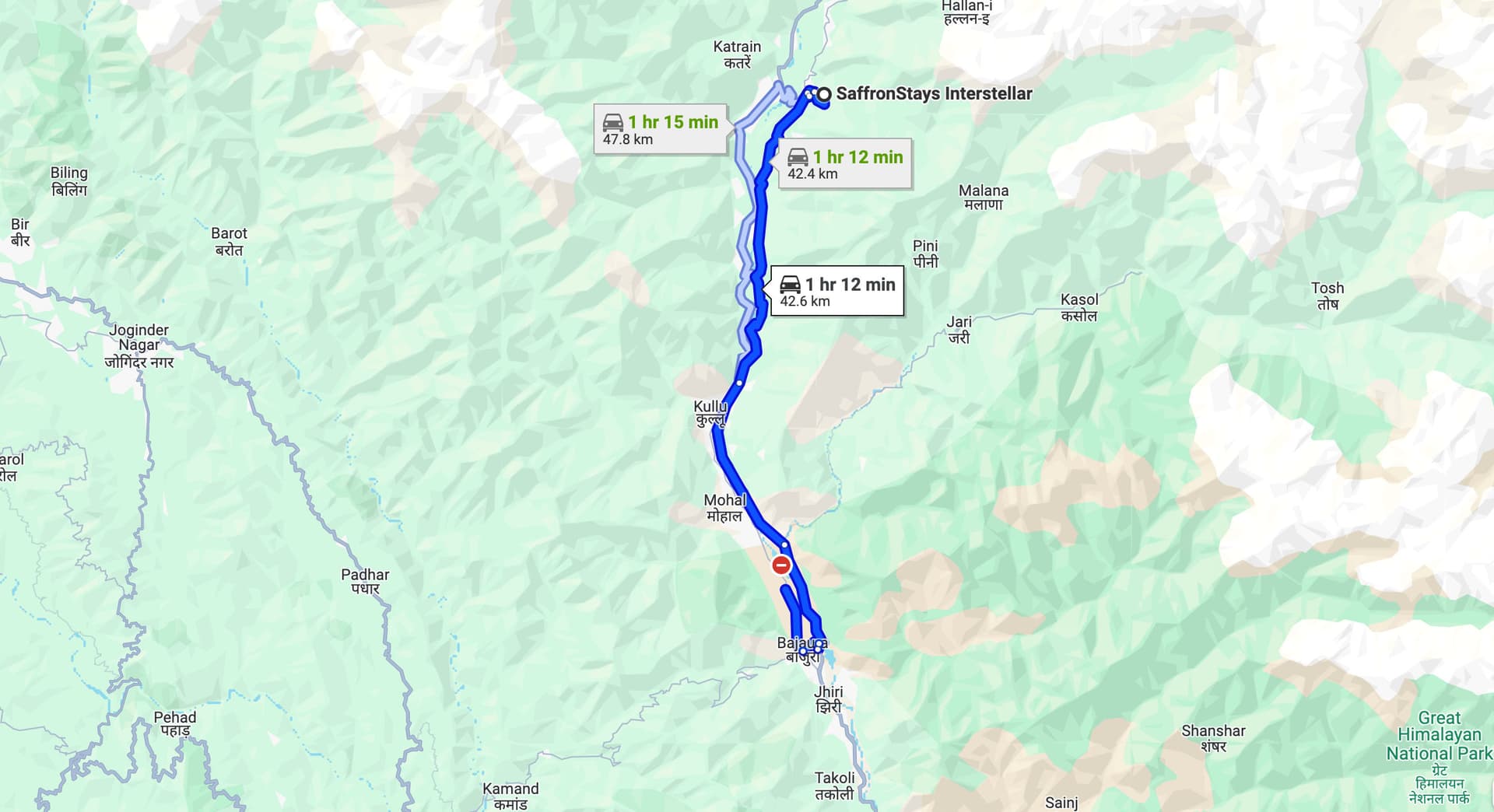Select the 1 hr 12 min 42.4 km route
1494x812 pixels.
(845, 164)
